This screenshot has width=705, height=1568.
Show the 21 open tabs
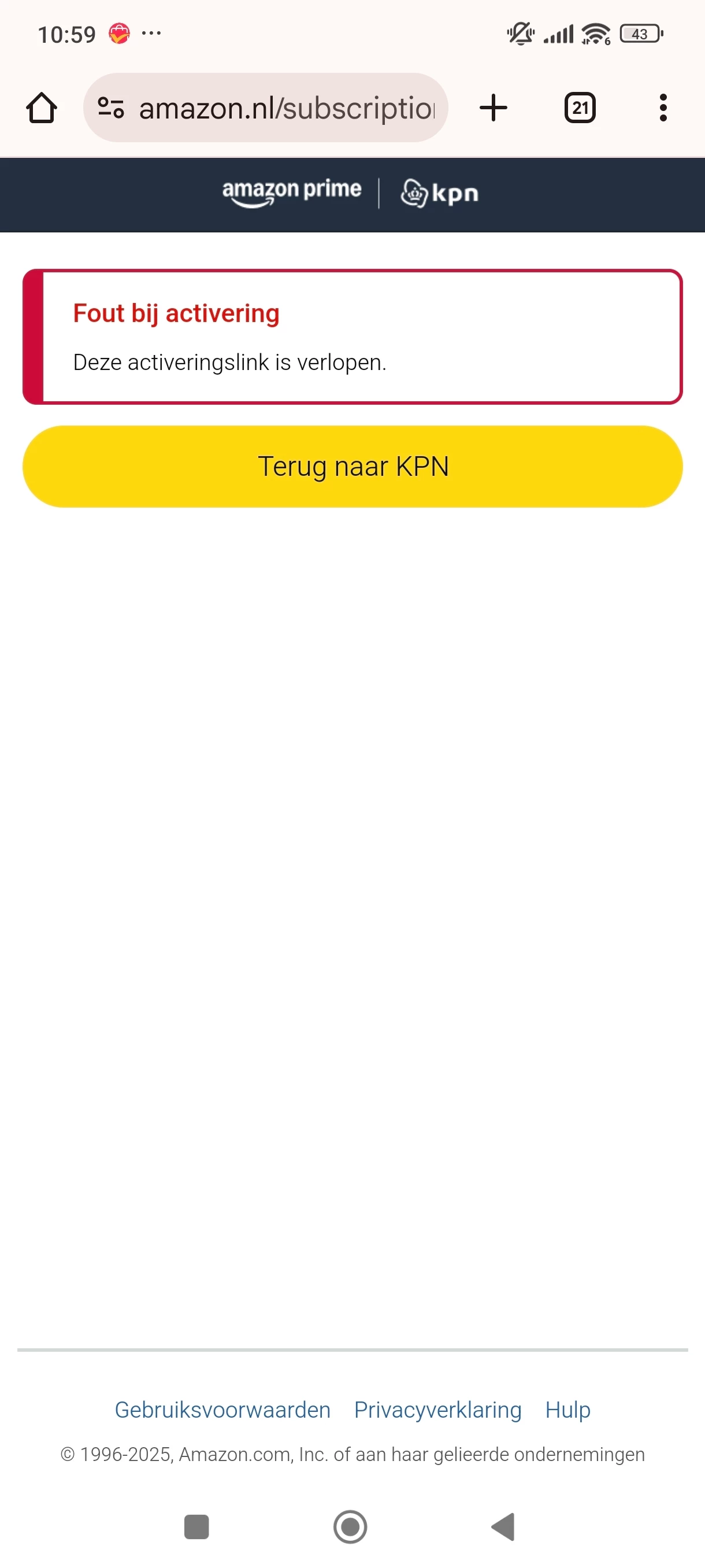coord(580,108)
